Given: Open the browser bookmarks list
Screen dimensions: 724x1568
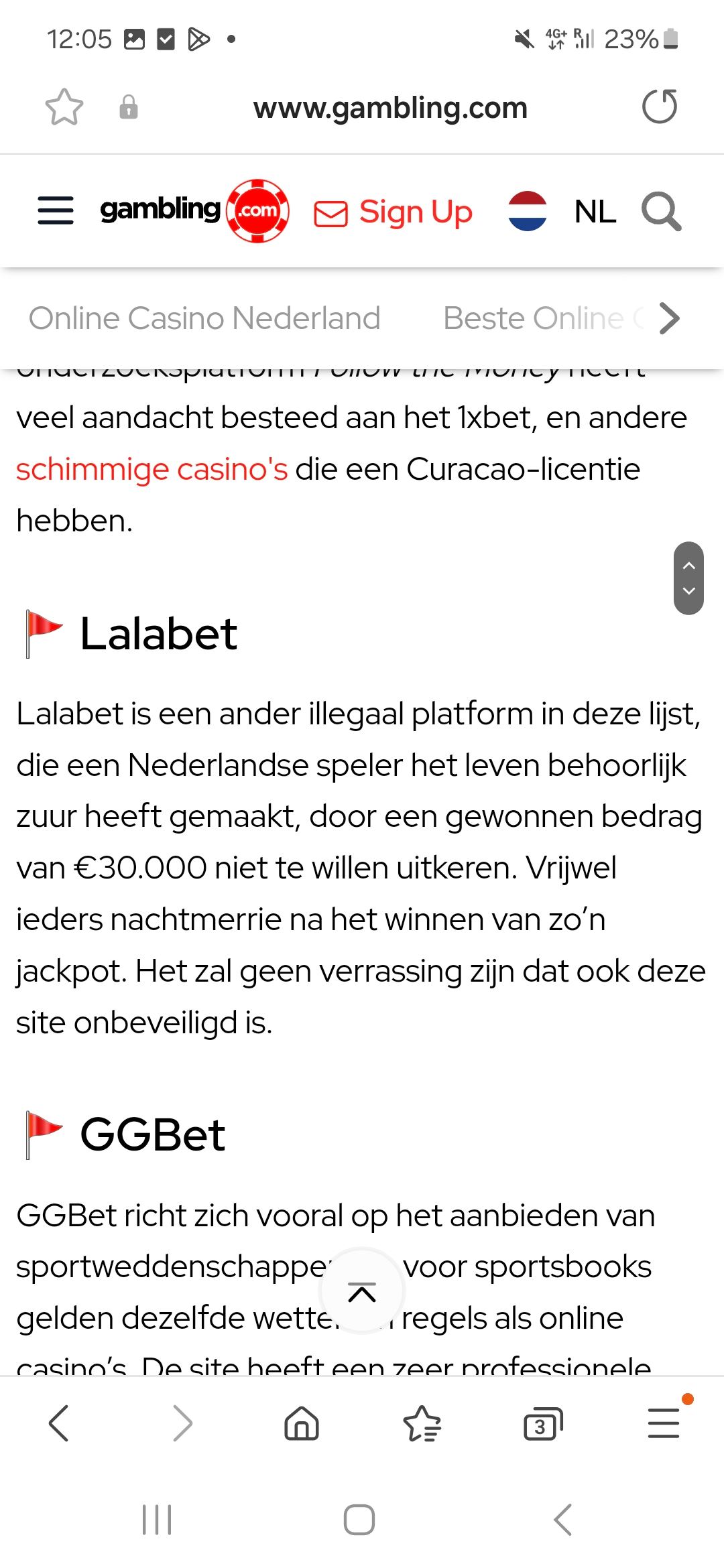Looking at the screenshot, I should pyautogui.click(x=422, y=1423).
